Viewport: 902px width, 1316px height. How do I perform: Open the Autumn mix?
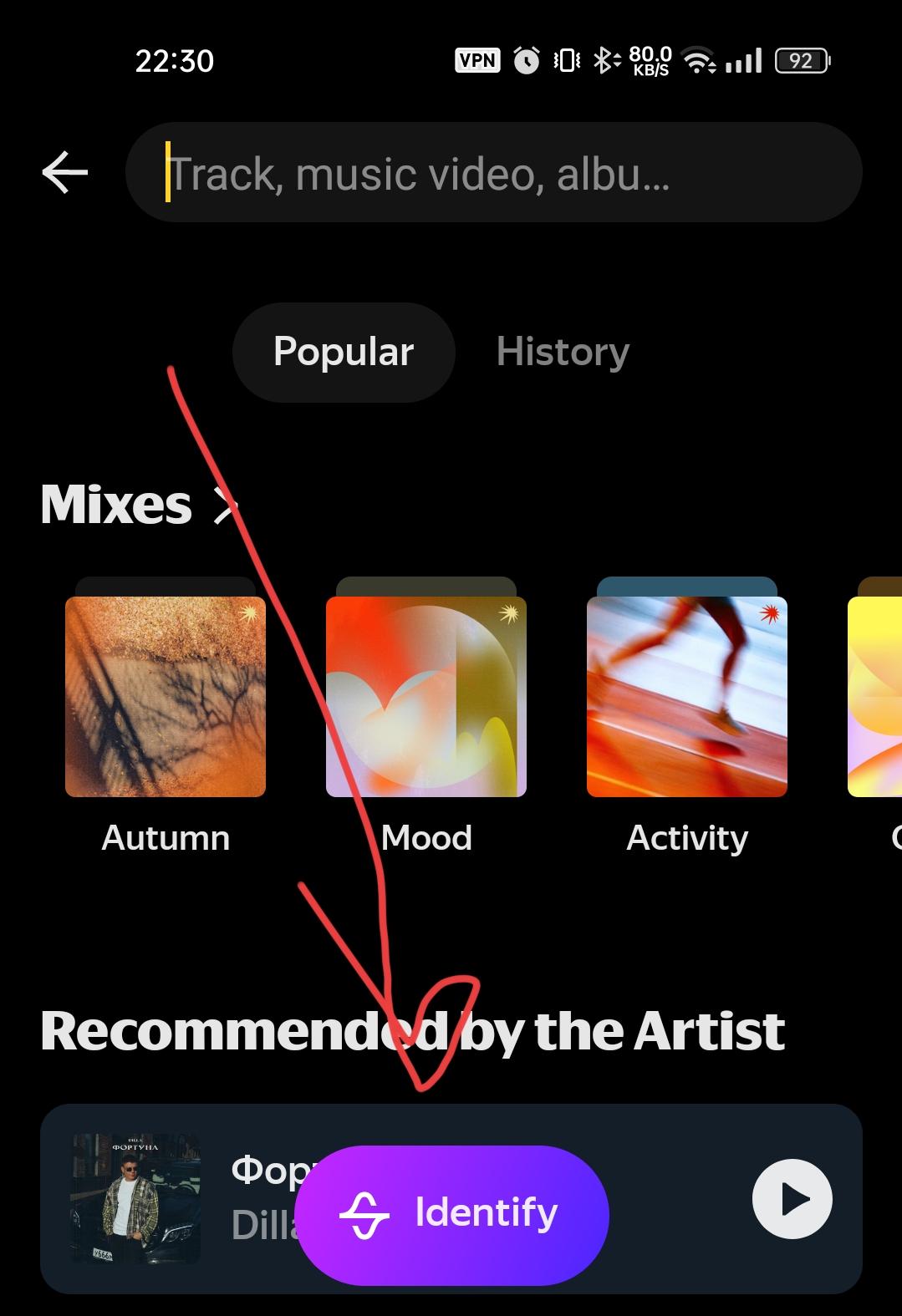[x=166, y=696]
